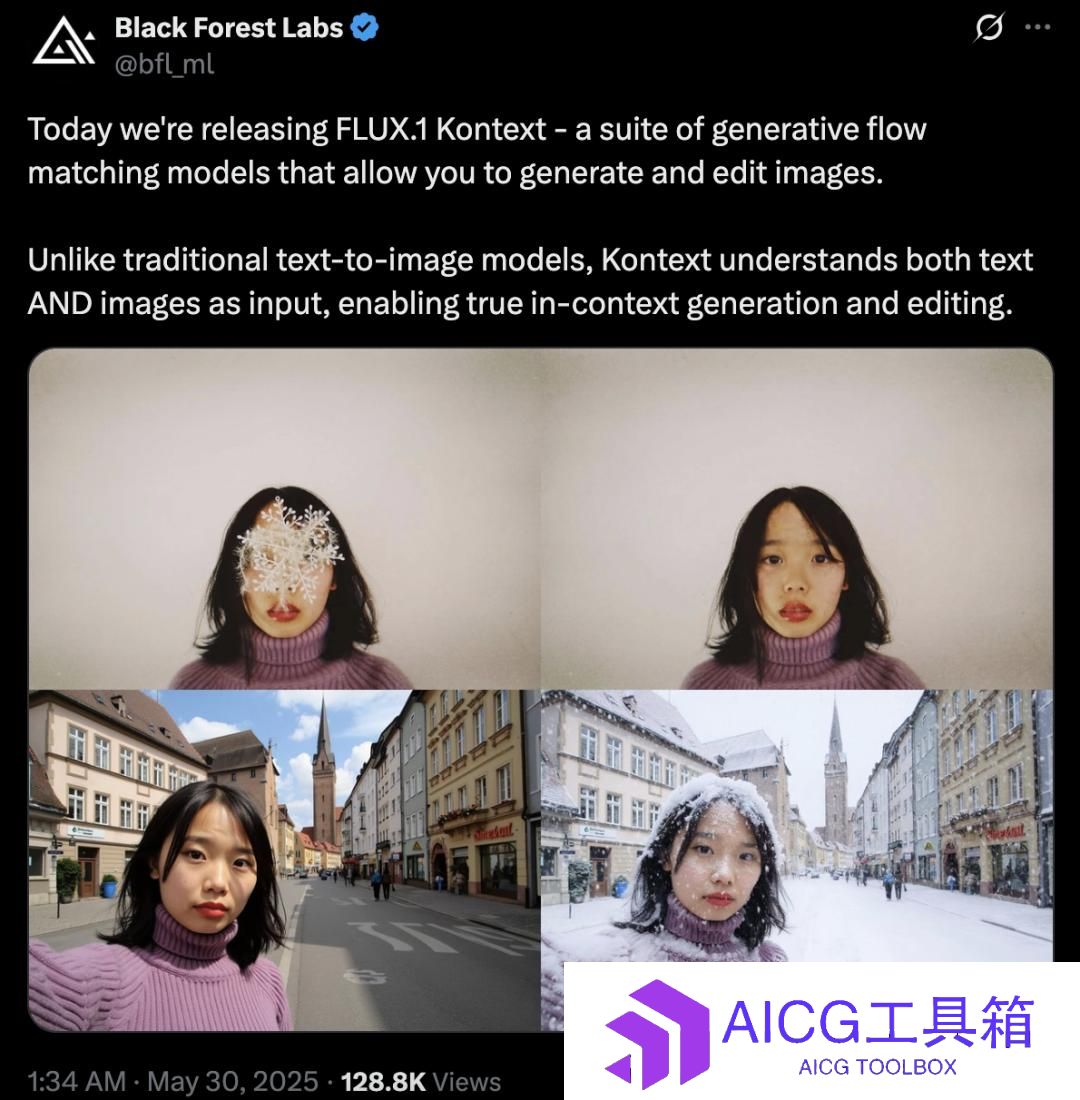Tap the Grok explain icon
This screenshot has width=1080, height=1100.
[988, 29]
